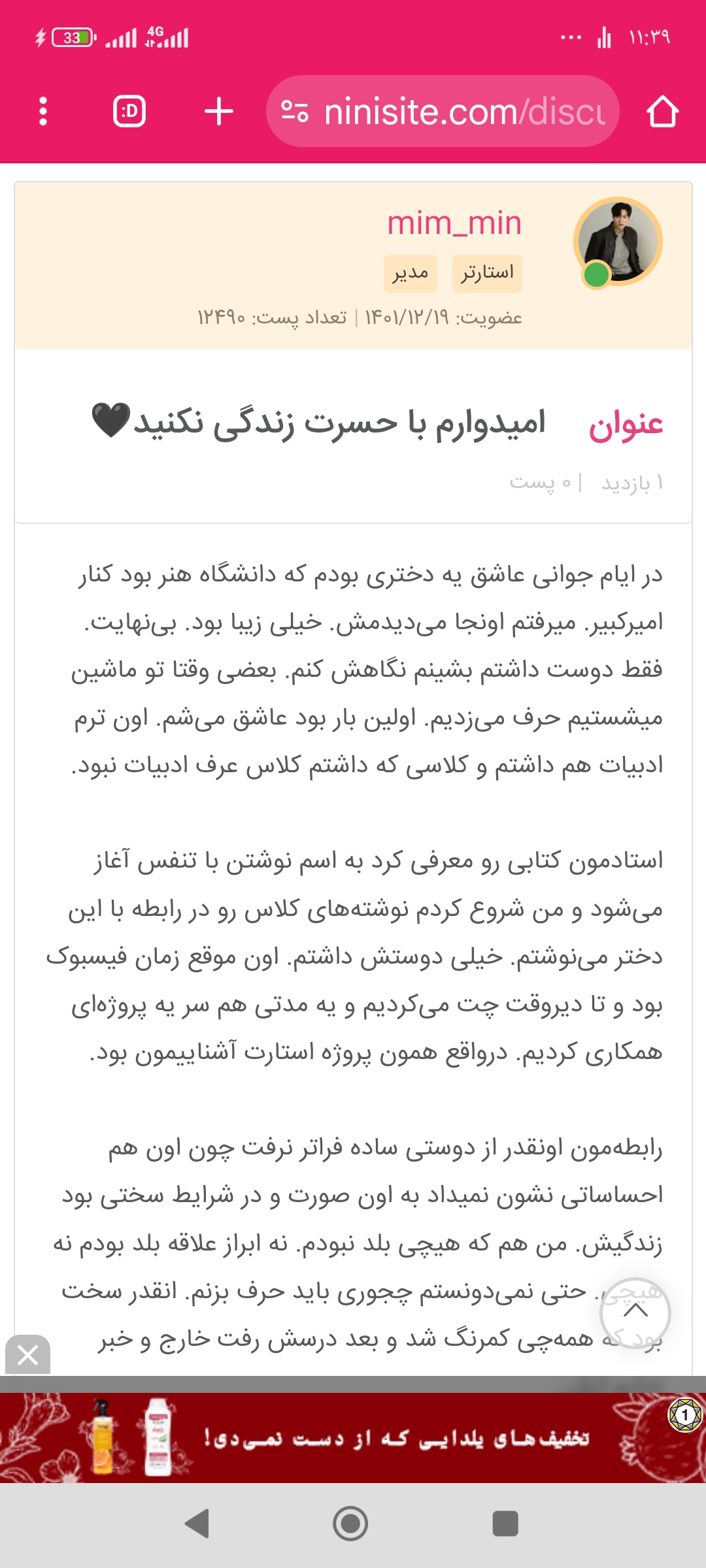Image resolution: width=706 pixels, height=1568 pixels.
Task: Tap the system recent apps button
Action: coord(505,1524)
